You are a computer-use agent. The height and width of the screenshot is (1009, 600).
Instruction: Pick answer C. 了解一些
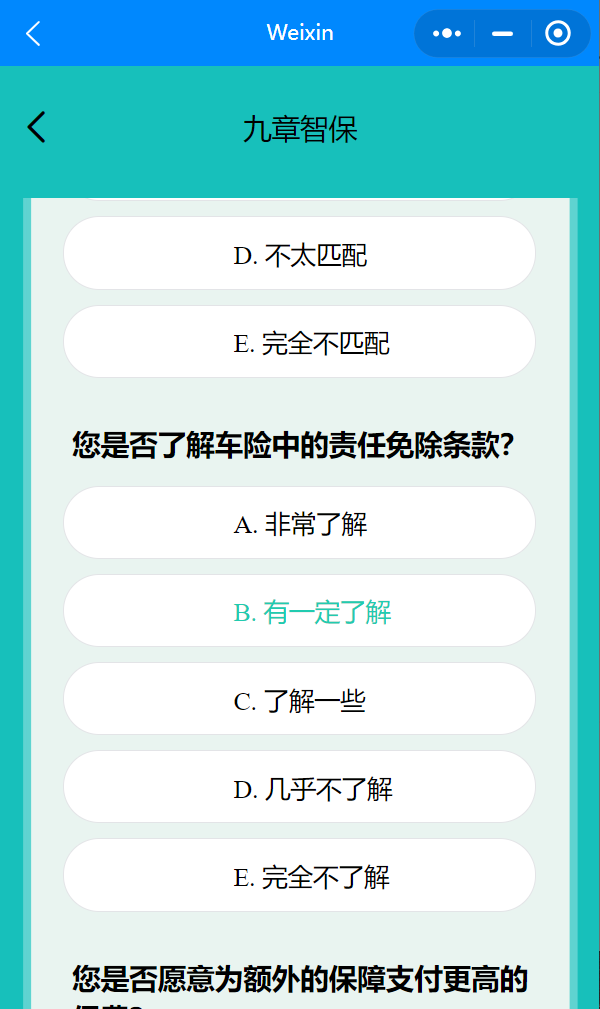[x=300, y=700]
